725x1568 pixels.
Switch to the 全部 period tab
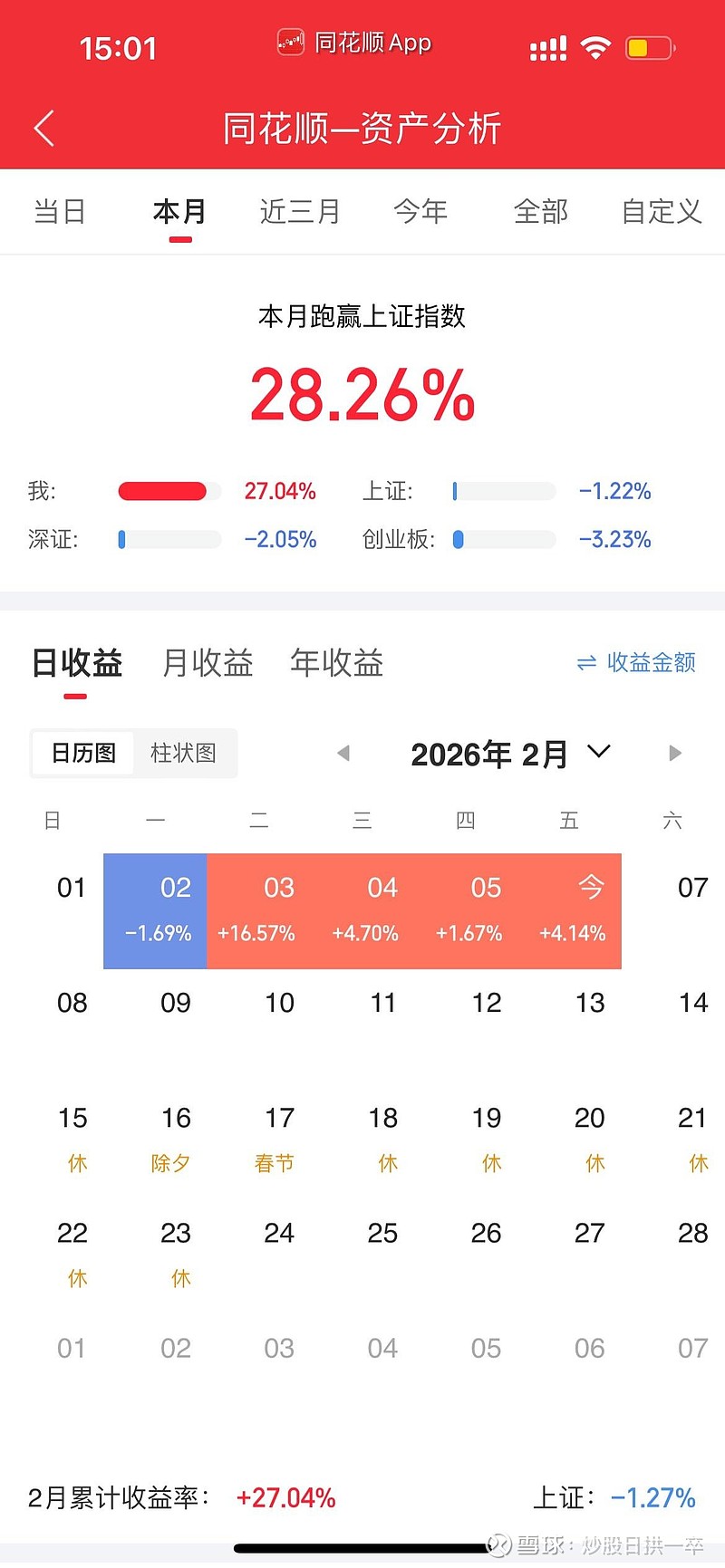pos(541,211)
